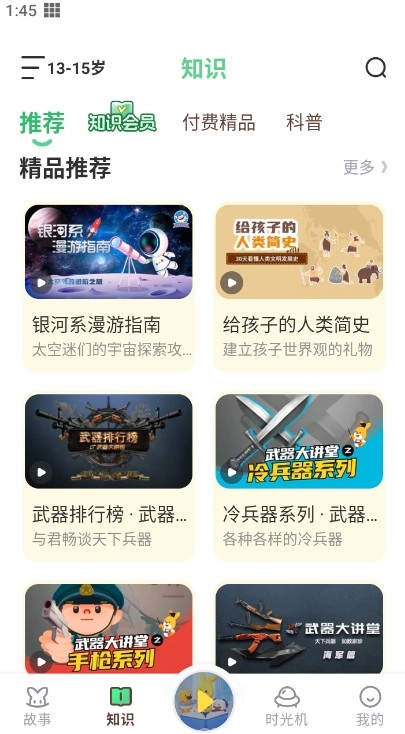Image resolution: width=405 pixels, height=734 pixels.
Task: Select the 推荐 tab
Action: [42, 124]
